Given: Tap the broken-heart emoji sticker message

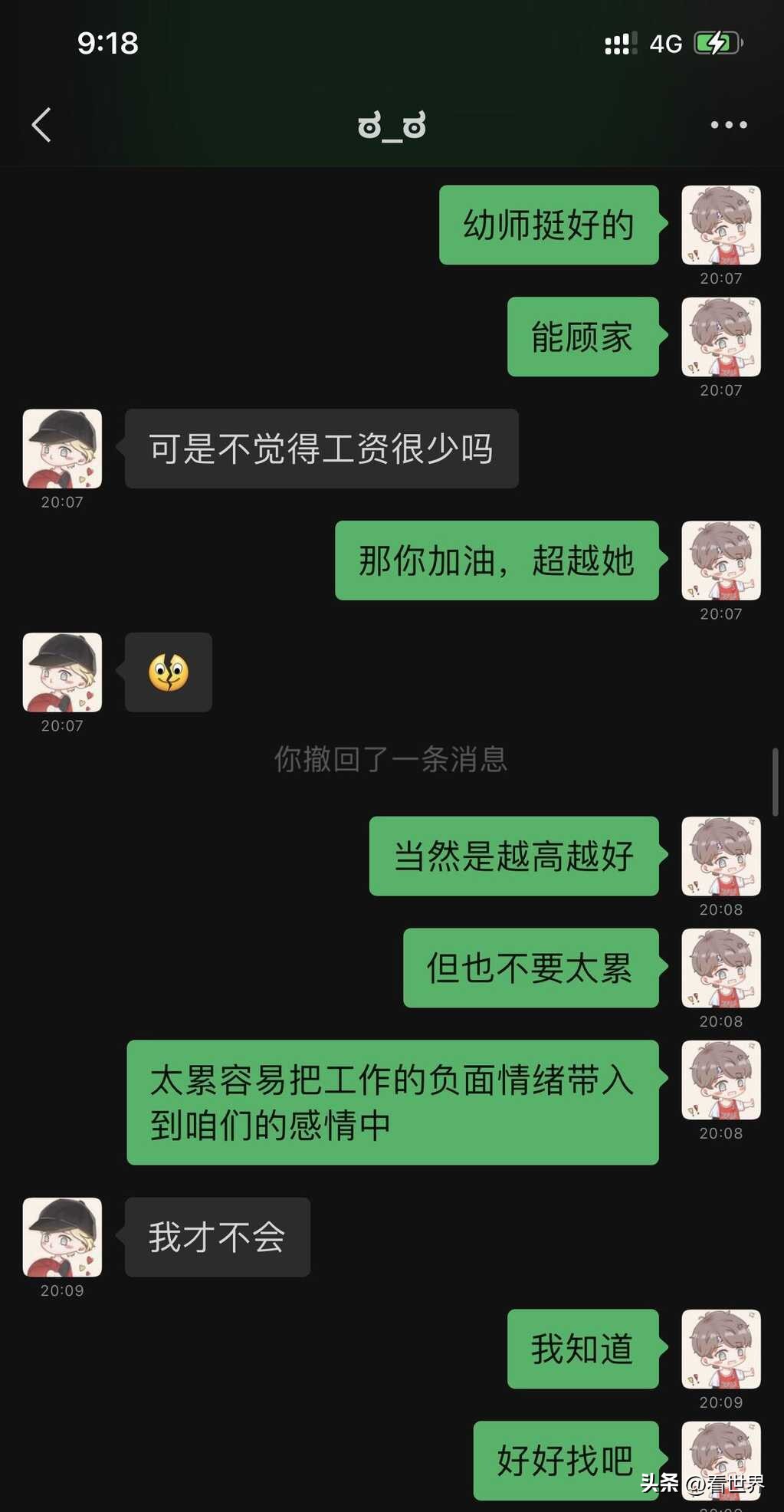Looking at the screenshot, I should tap(168, 672).
